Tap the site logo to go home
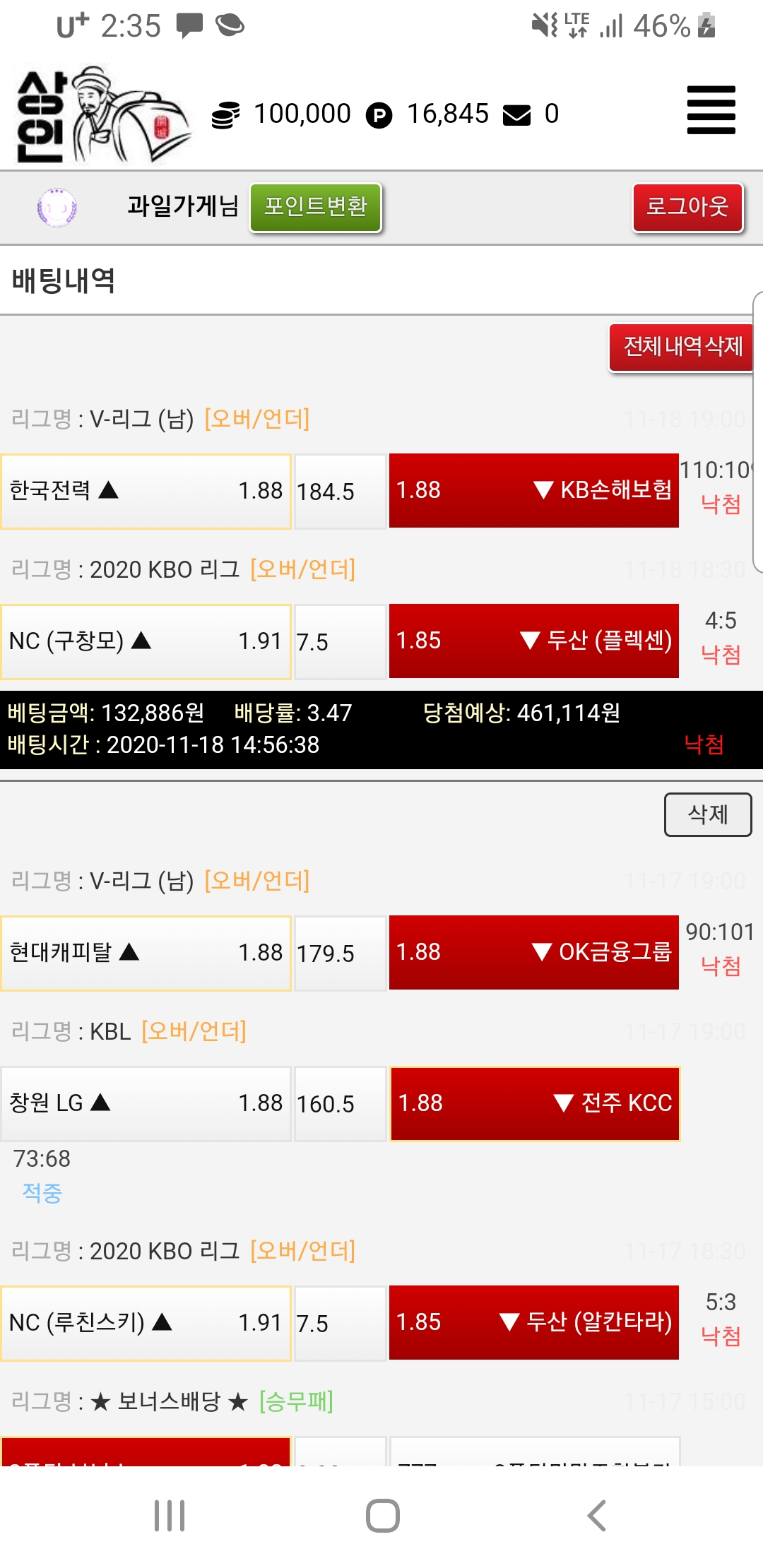The height and width of the screenshot is (1568, 763). pos(102,114)
